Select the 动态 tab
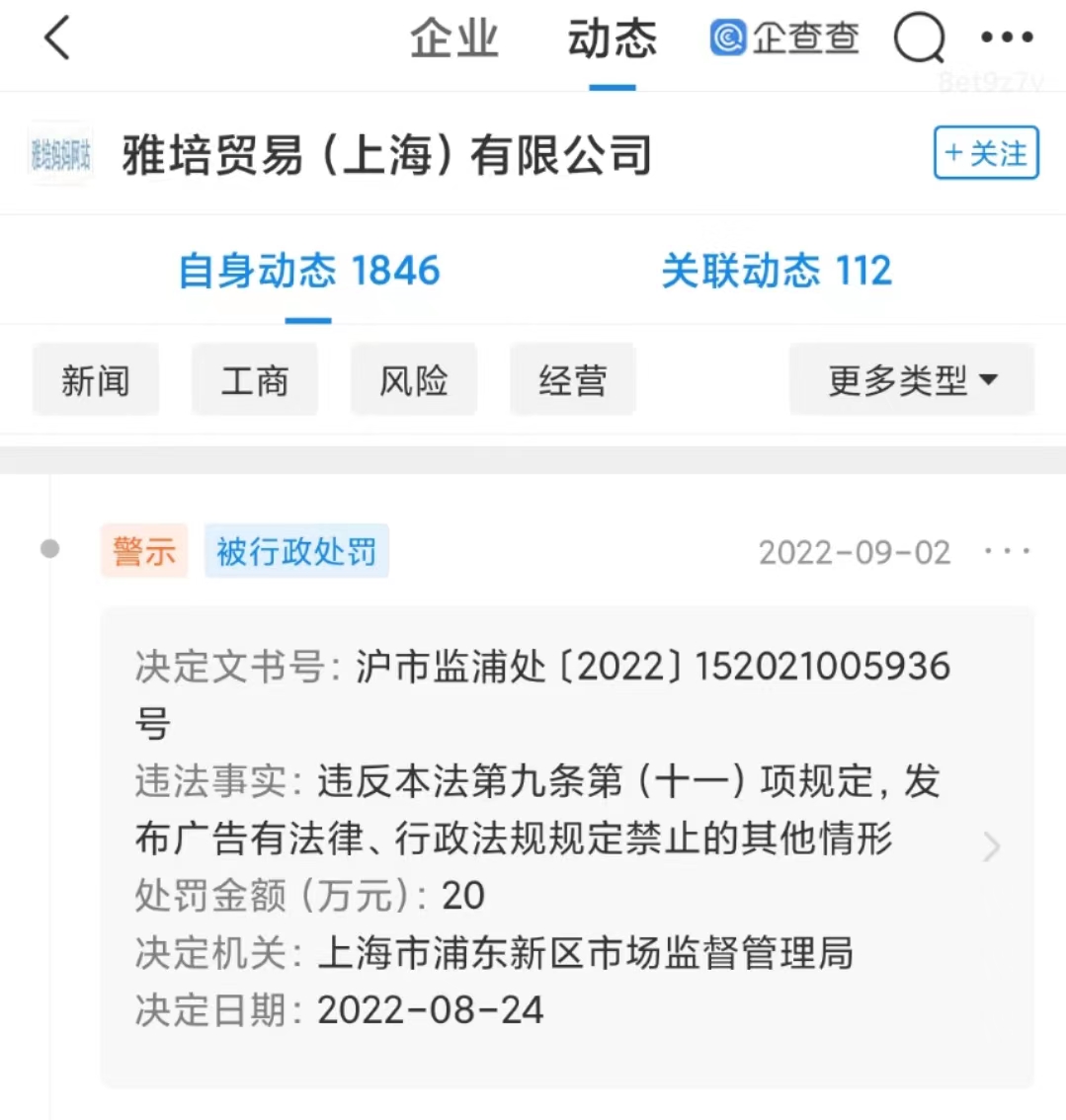 click(612, 40)
